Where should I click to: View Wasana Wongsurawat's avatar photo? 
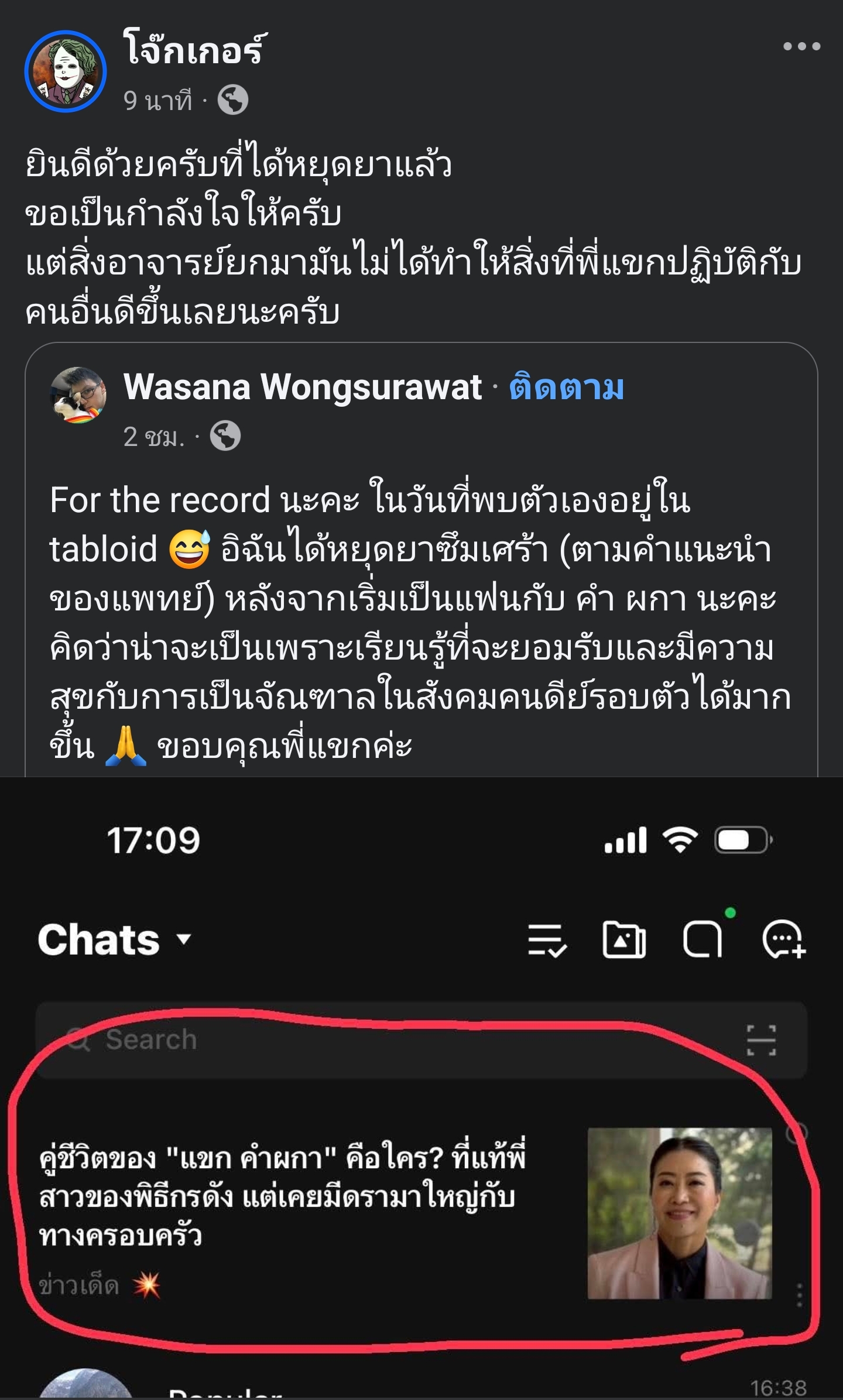(x=78, y=396)
